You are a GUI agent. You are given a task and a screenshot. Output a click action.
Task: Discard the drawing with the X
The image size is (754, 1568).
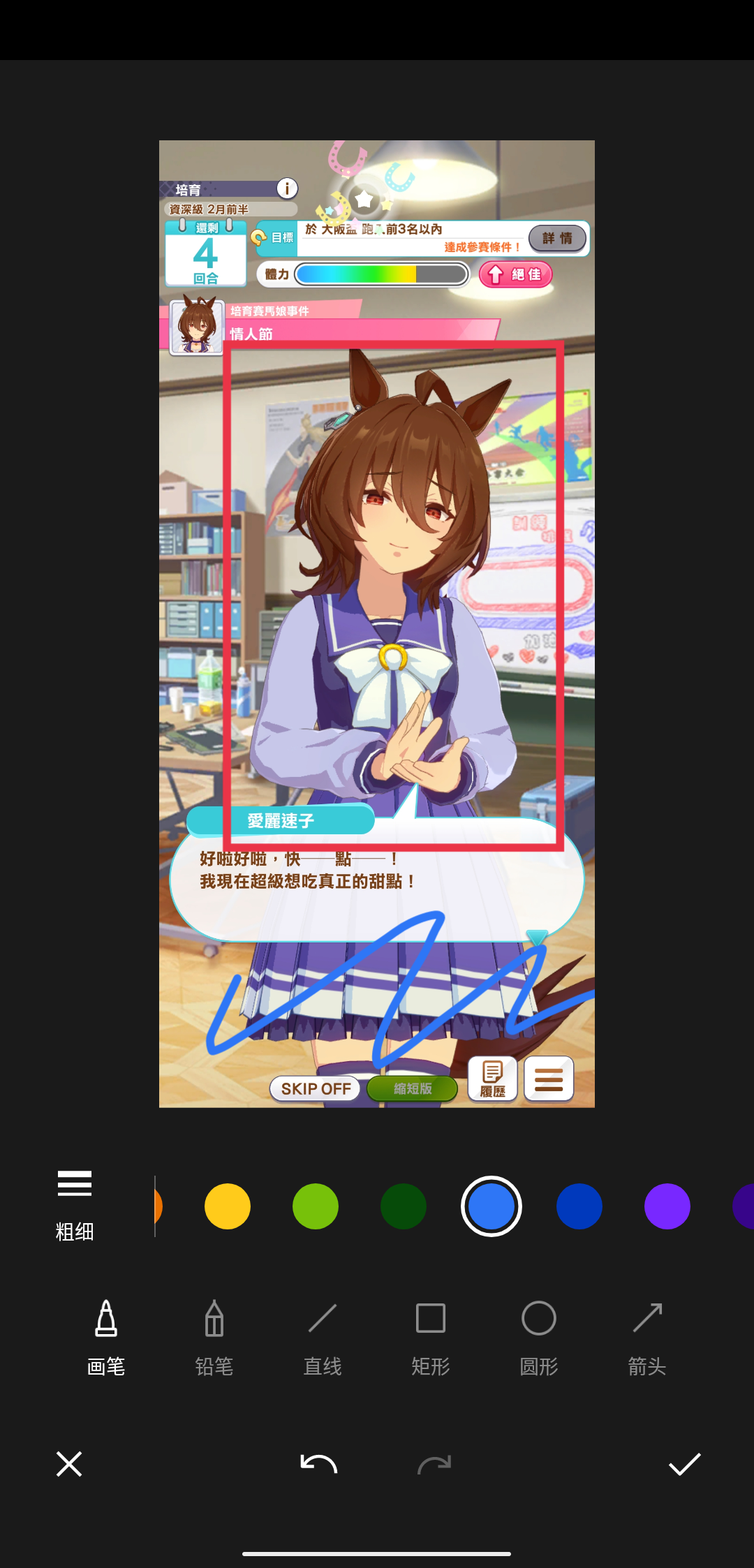click(69, 1464)
